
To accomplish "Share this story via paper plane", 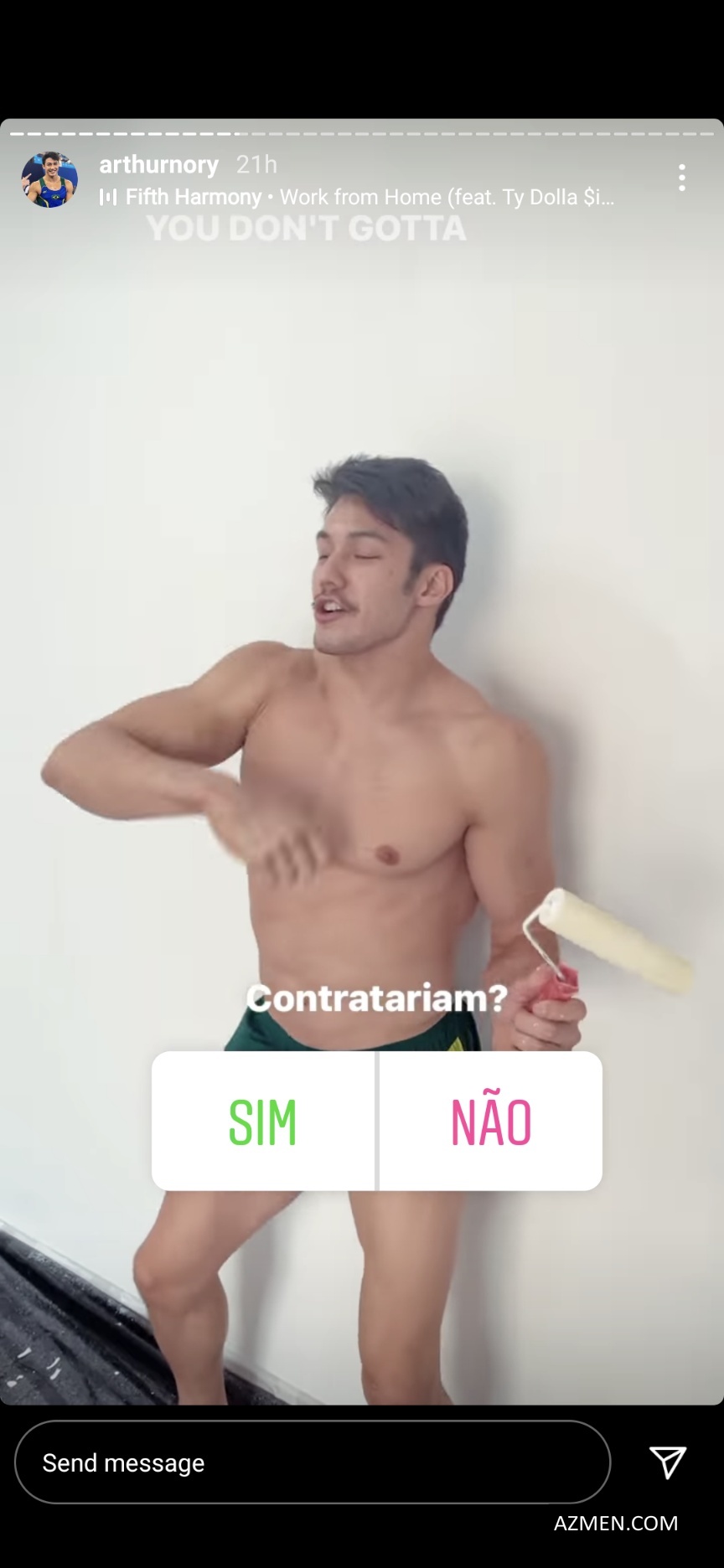I will point(668,1462).
